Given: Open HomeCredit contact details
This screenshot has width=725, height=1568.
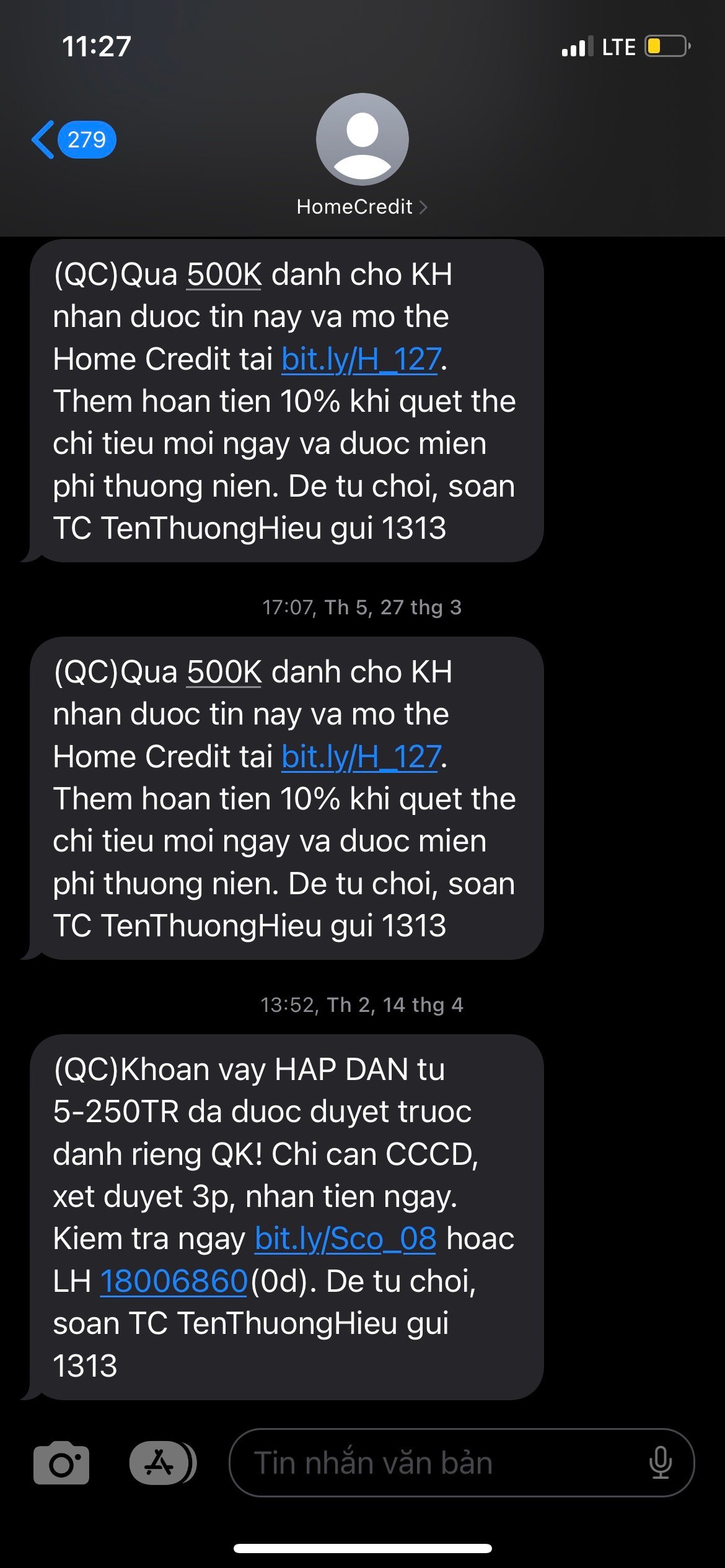Looking at the screenshot, I should 362,207.
